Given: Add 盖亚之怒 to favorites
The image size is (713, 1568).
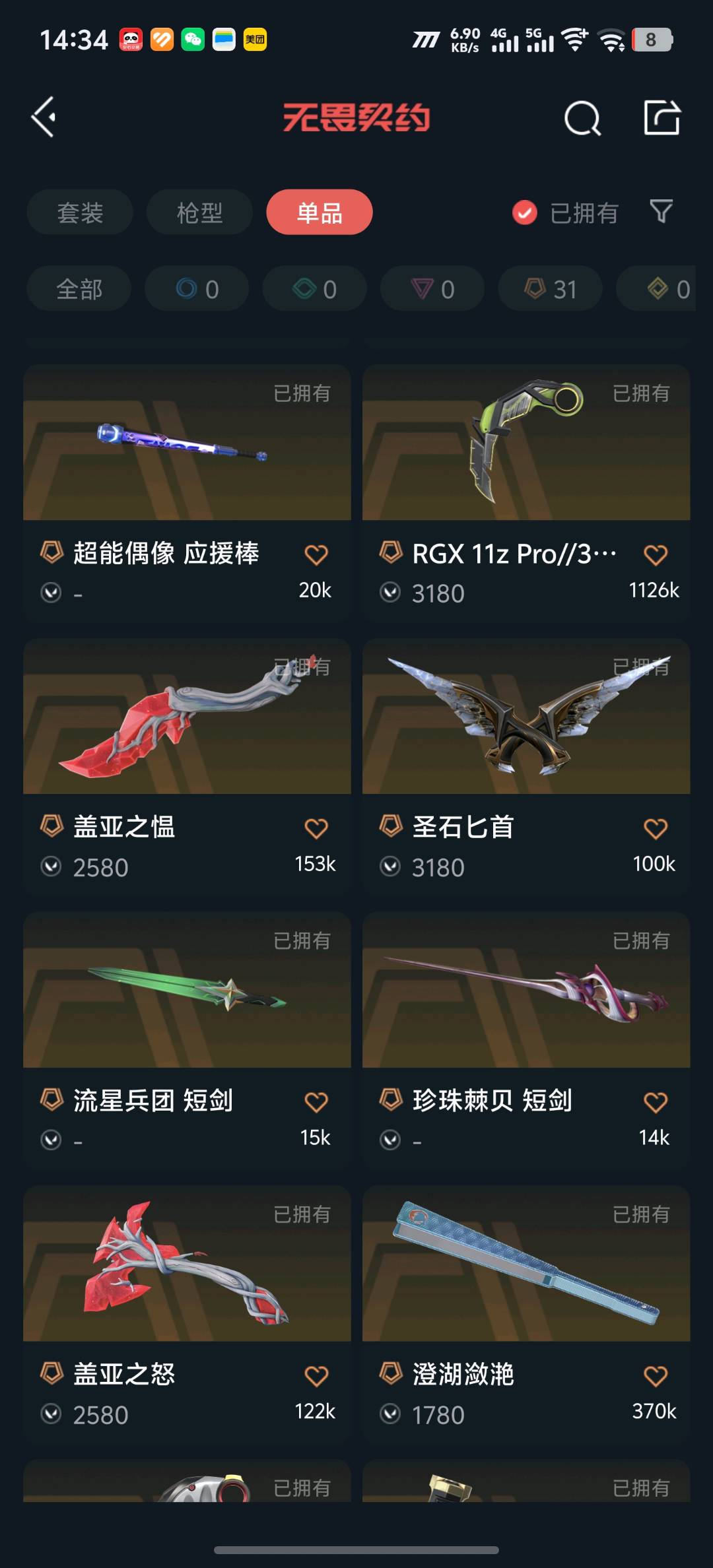Looking at the screenshot, I should click(316, 1376).
